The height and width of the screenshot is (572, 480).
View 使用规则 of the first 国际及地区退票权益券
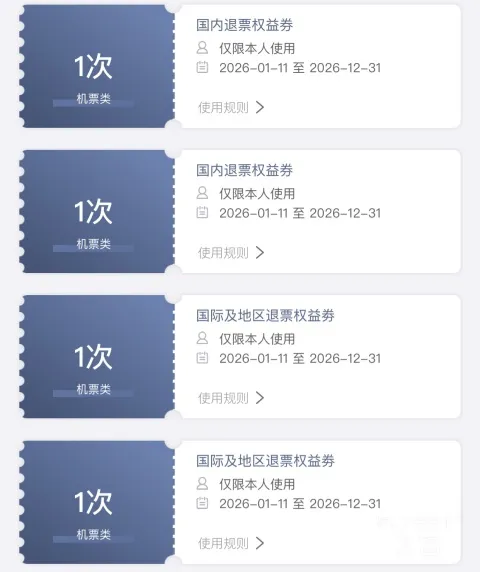231,398
